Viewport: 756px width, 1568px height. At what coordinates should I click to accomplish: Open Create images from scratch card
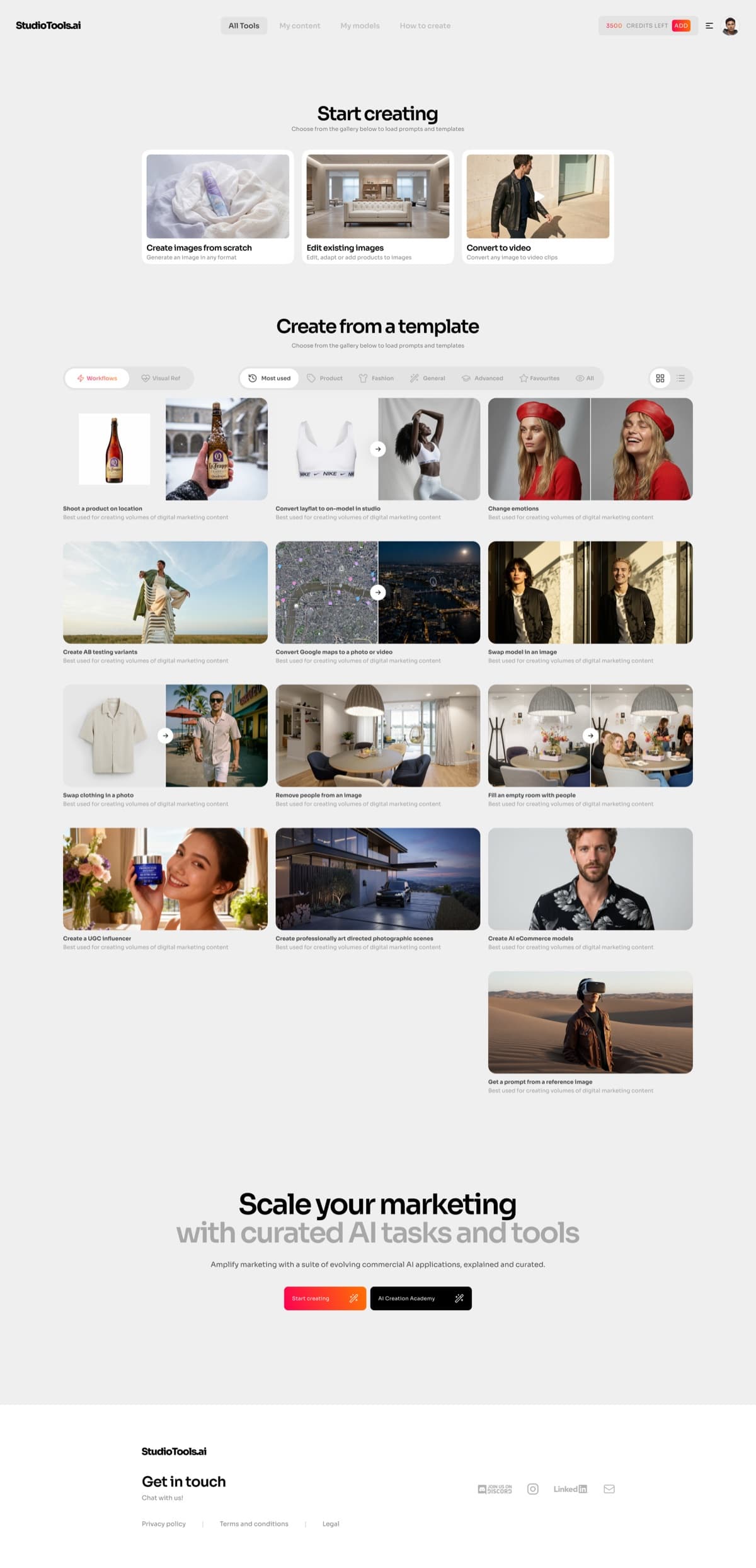[218, 207]
